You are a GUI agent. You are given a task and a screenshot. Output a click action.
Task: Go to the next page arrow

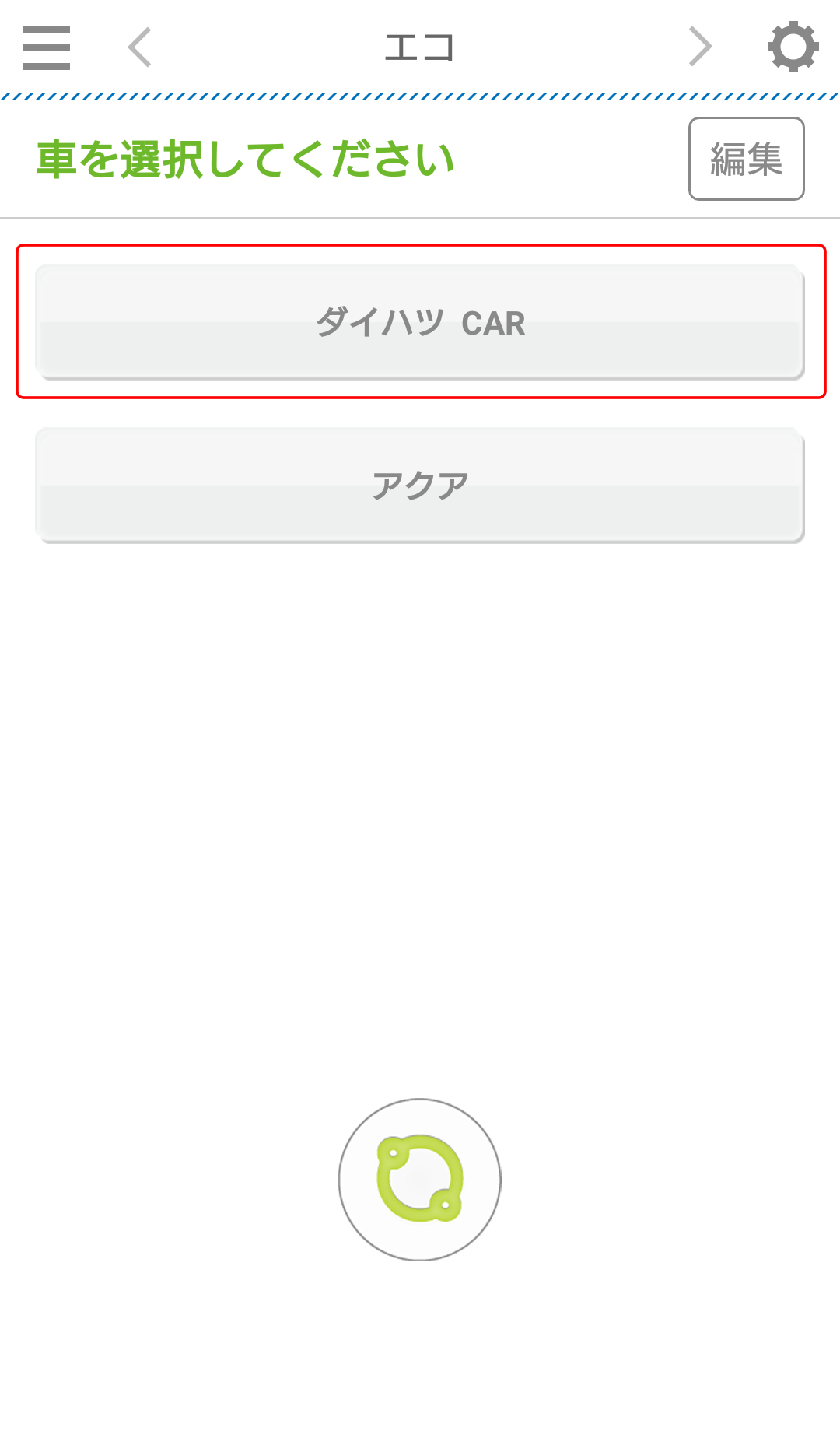click(x=700, y=47)
